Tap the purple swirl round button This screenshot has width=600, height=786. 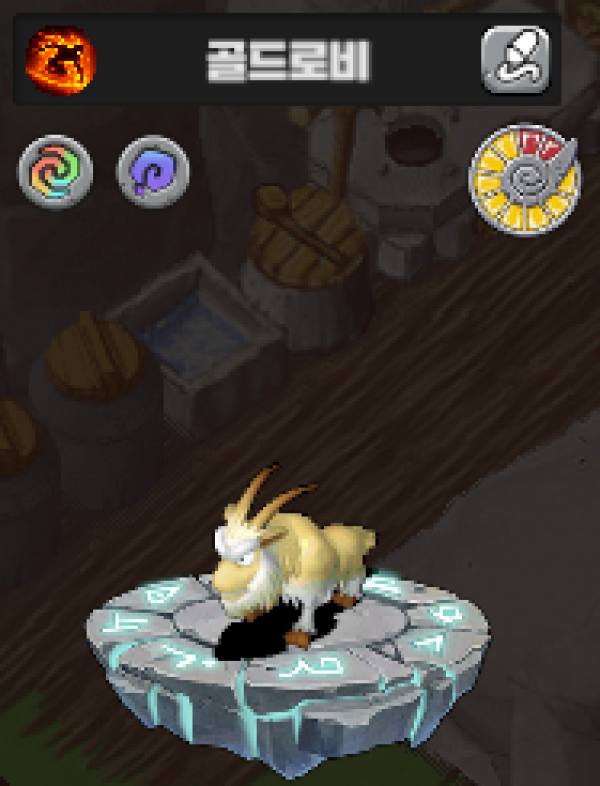153,171
